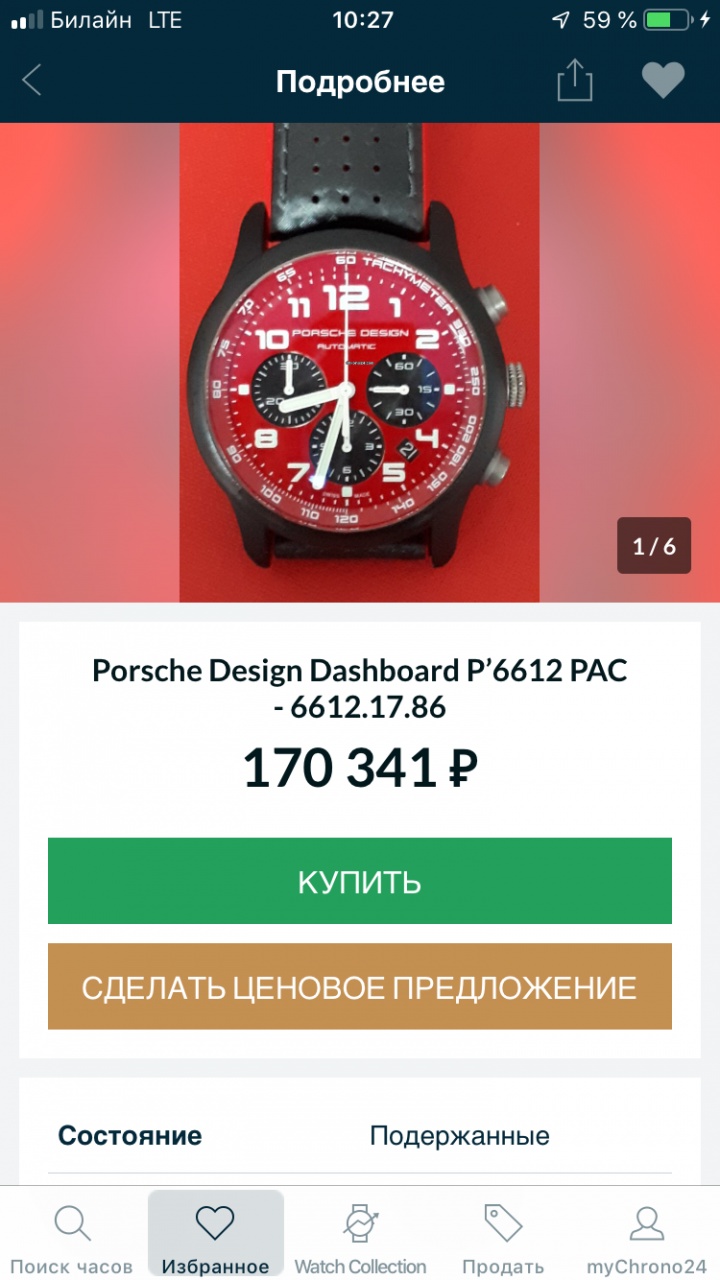Go back using the top-left arrow

tap(32, 81)
